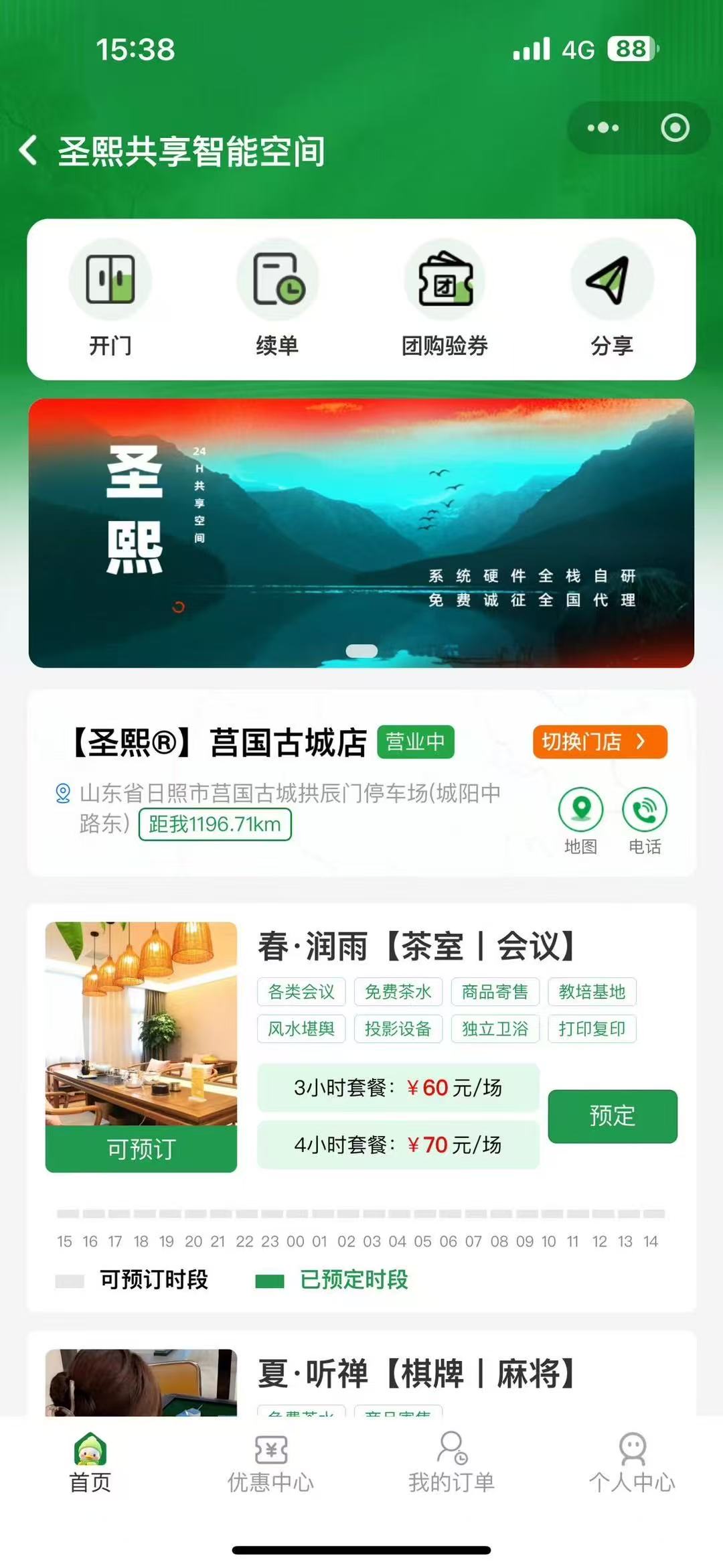This screenshot has height=1568, width=723.
Task: Tap 切换门店 to switch stores
Action: point(600,741)
